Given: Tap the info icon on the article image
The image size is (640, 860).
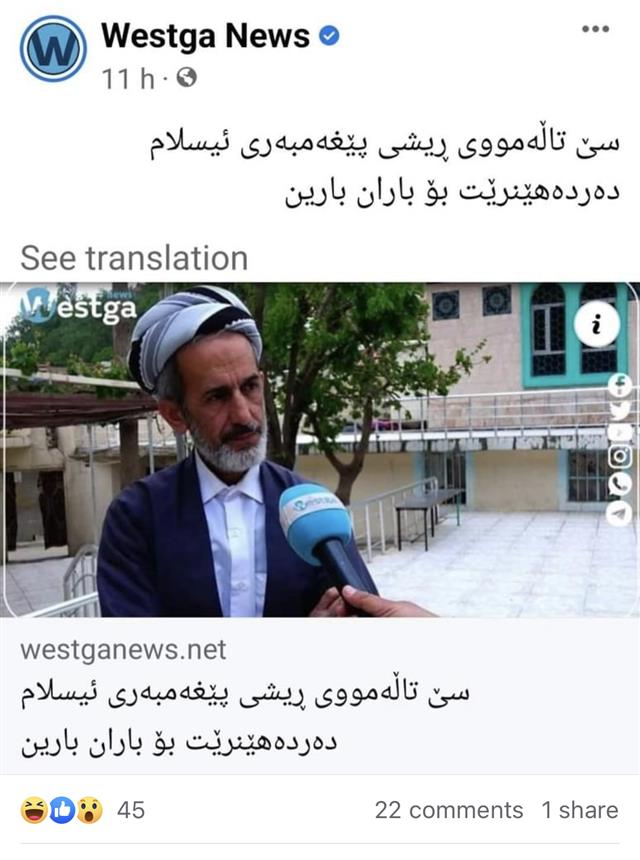Looking at the screenshot, I should [598, 324].
